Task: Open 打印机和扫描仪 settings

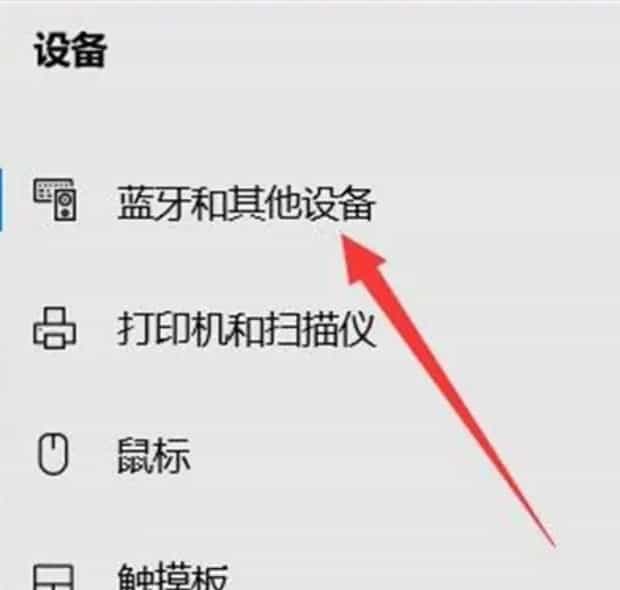Action: point(245,329)
